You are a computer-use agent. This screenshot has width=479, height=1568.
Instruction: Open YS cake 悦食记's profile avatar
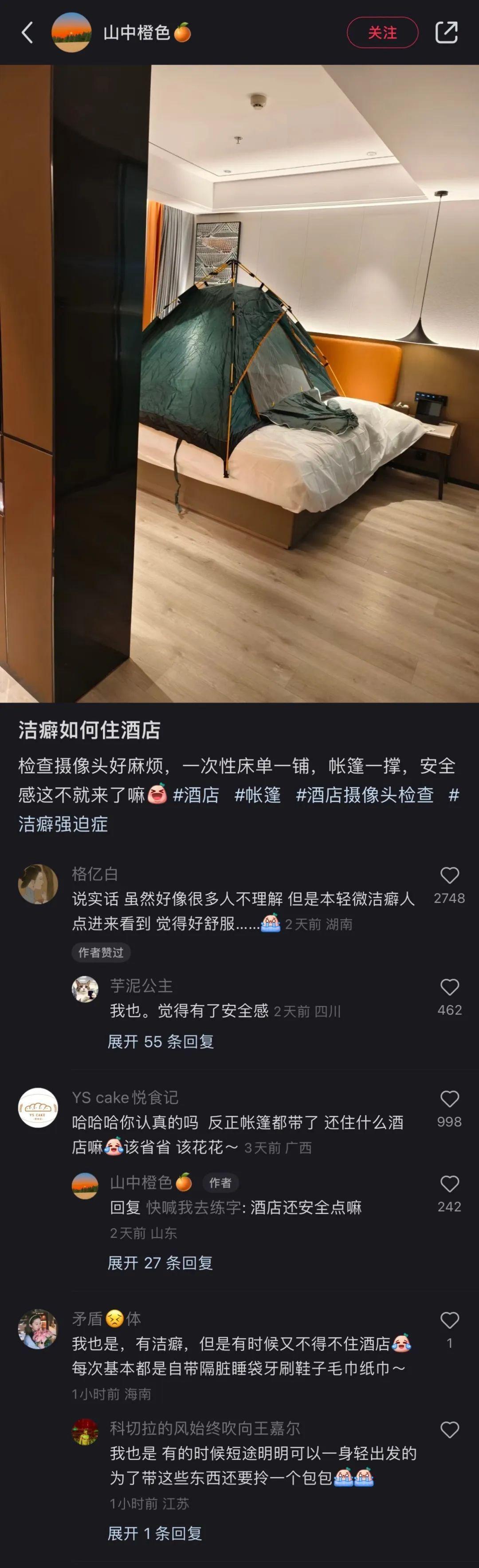pos(38,1107)
